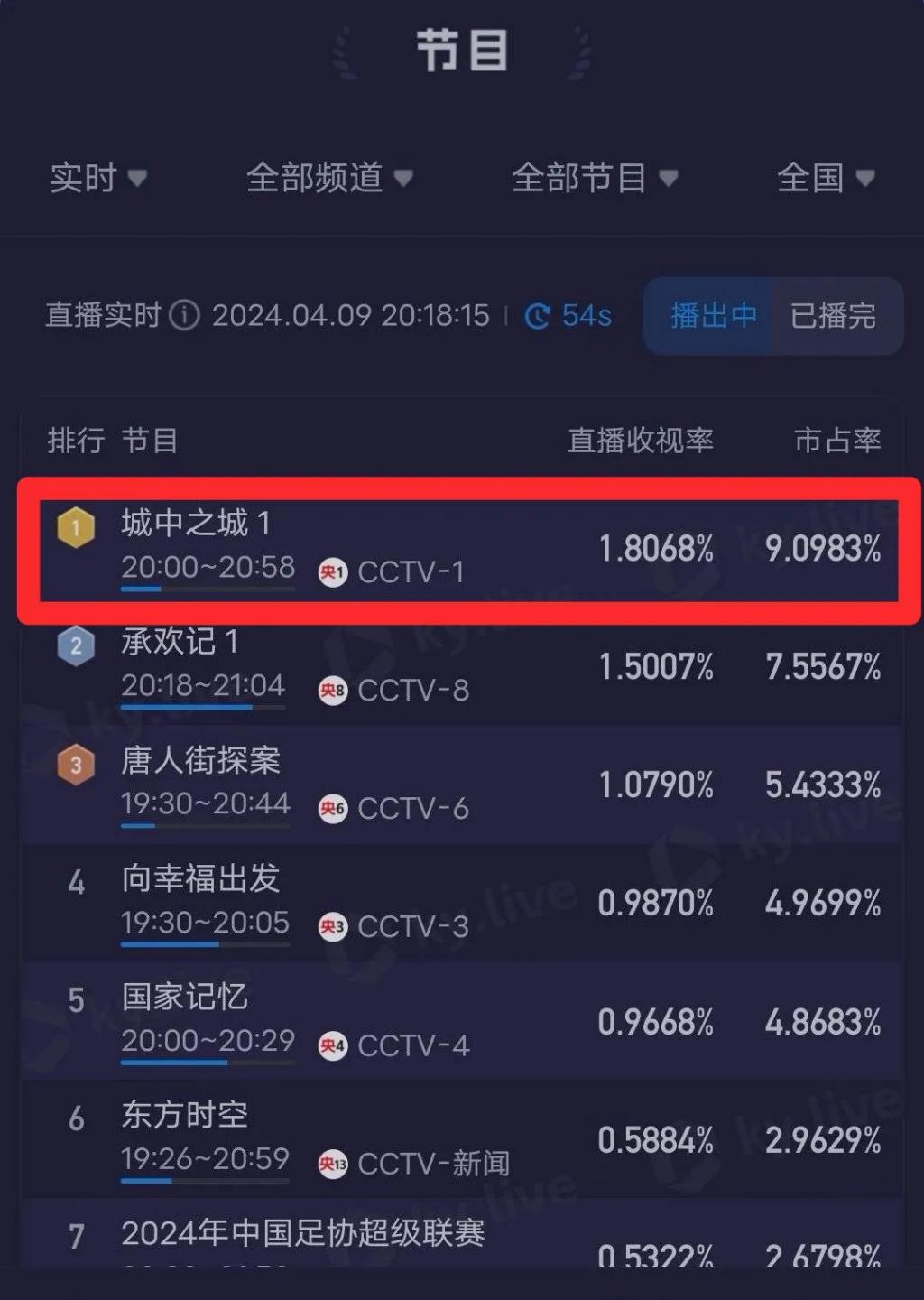Open the 向幸福出发 entry

click(x=462, y=903)
